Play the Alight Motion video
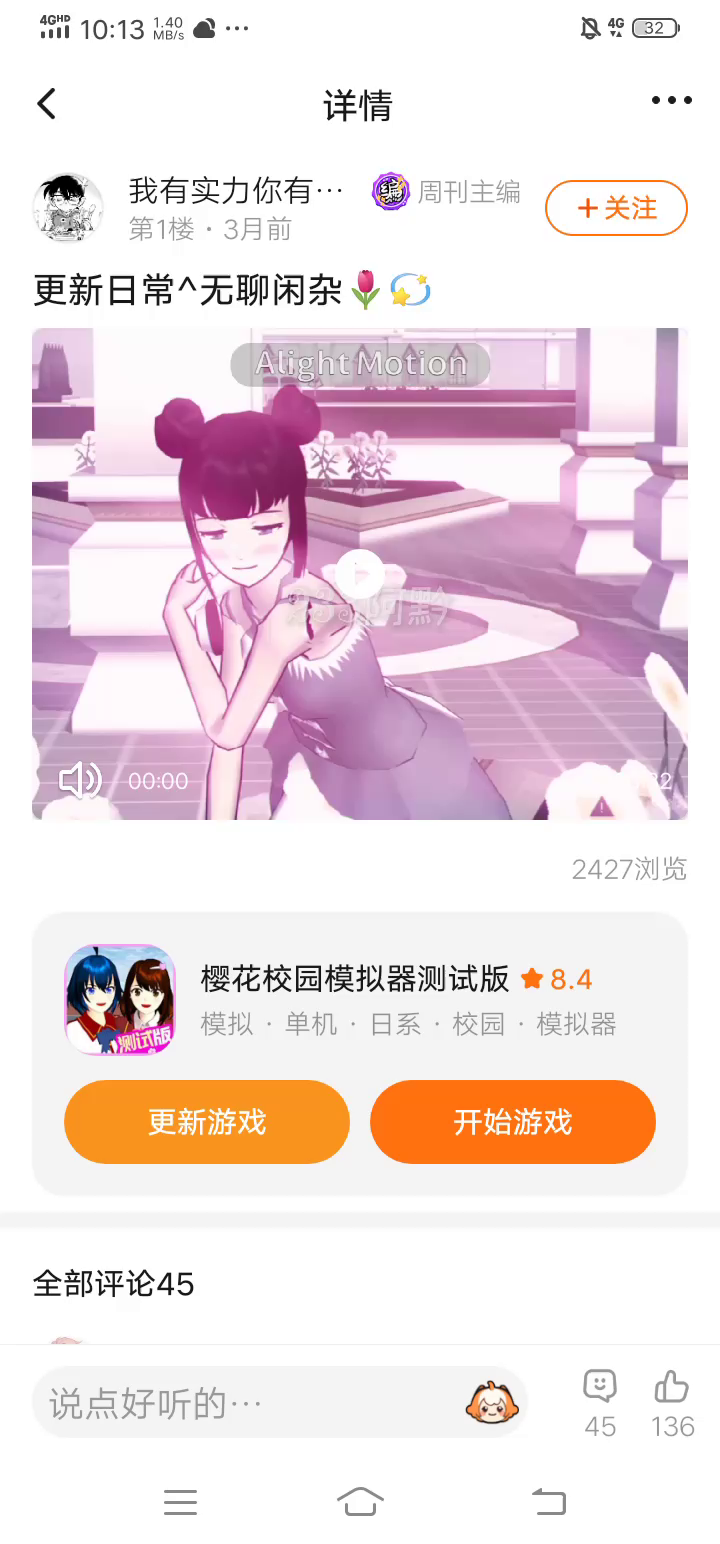This screenshot has height=1544, width=720. point(359,575)
